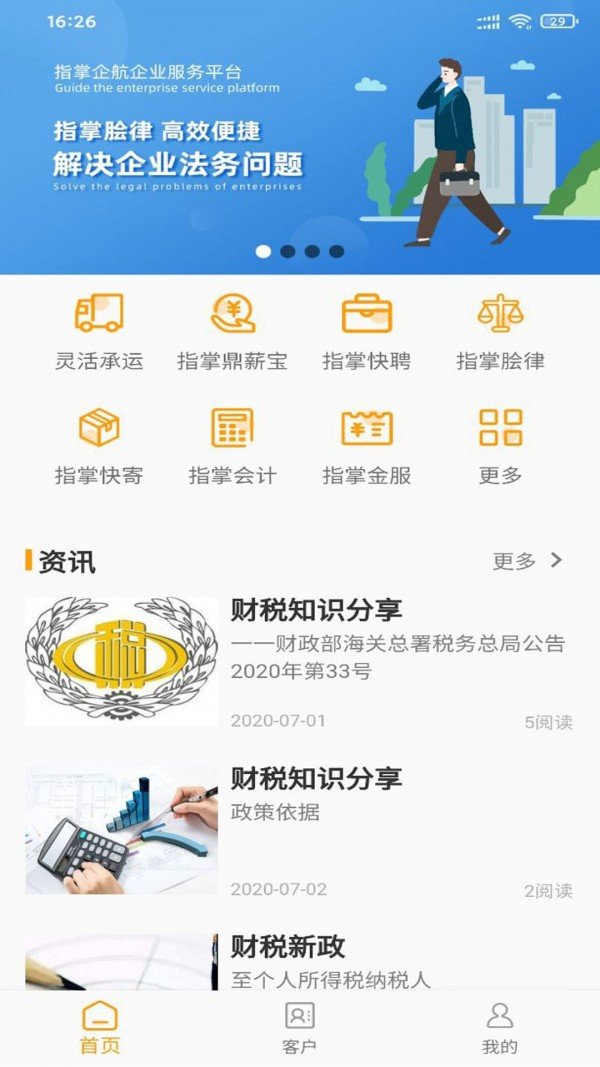
Task: Open 指掌金服 finance service
Action: (x=366, y=446)
